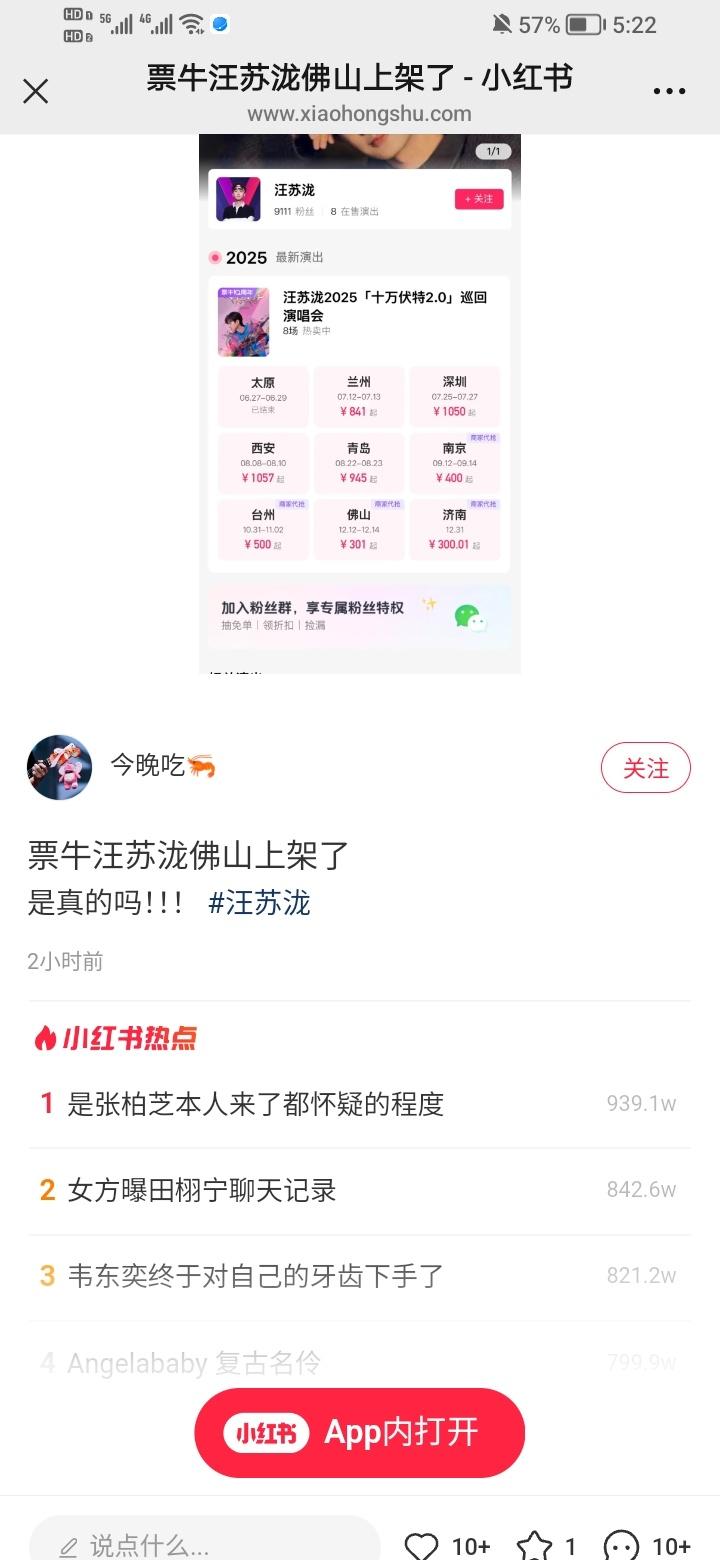Open the comments bubble icon
The height and width of the screenshot is (1560, 720).
tap(622, 1546)
